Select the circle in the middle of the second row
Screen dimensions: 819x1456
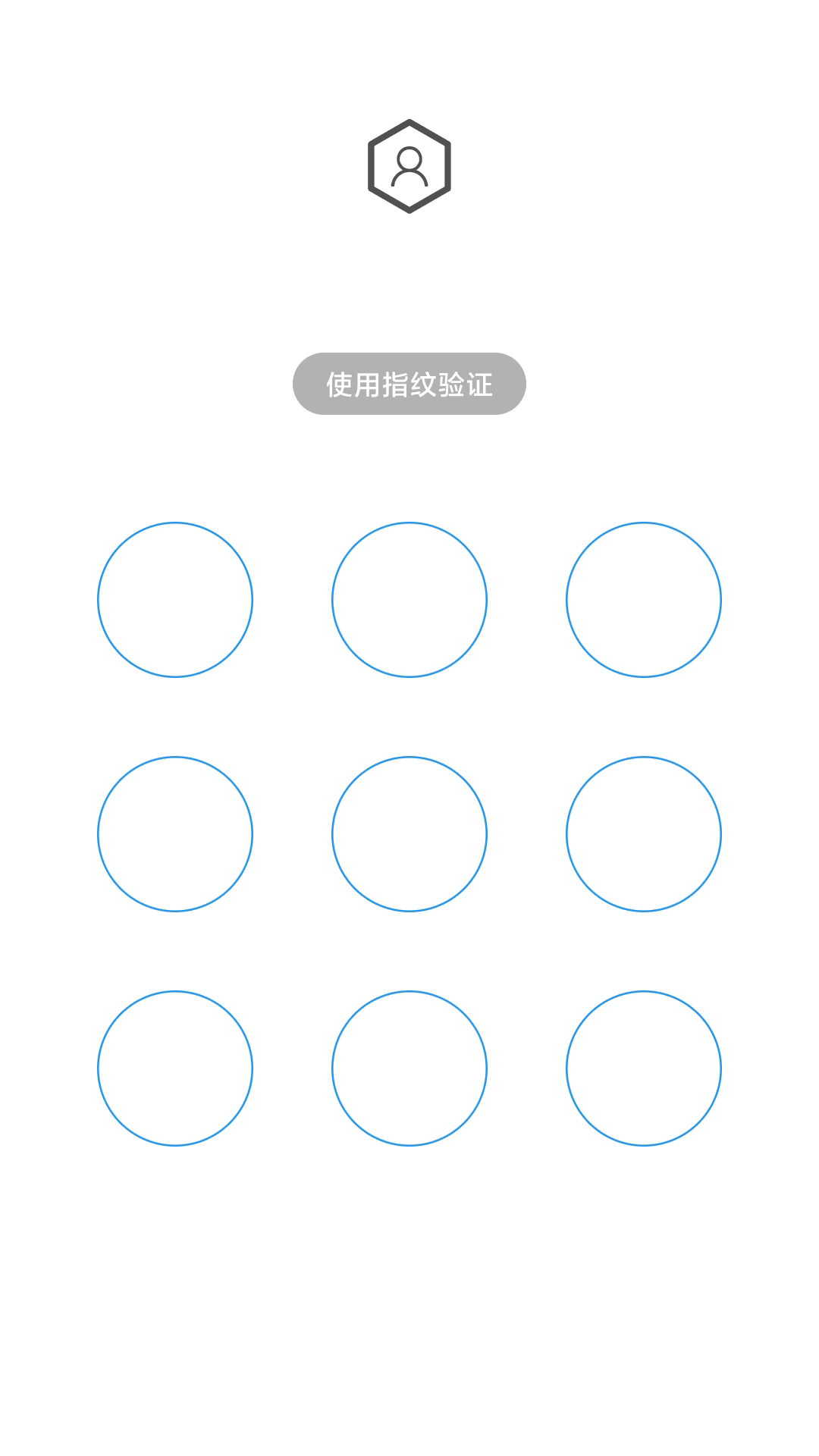point(409,834)
